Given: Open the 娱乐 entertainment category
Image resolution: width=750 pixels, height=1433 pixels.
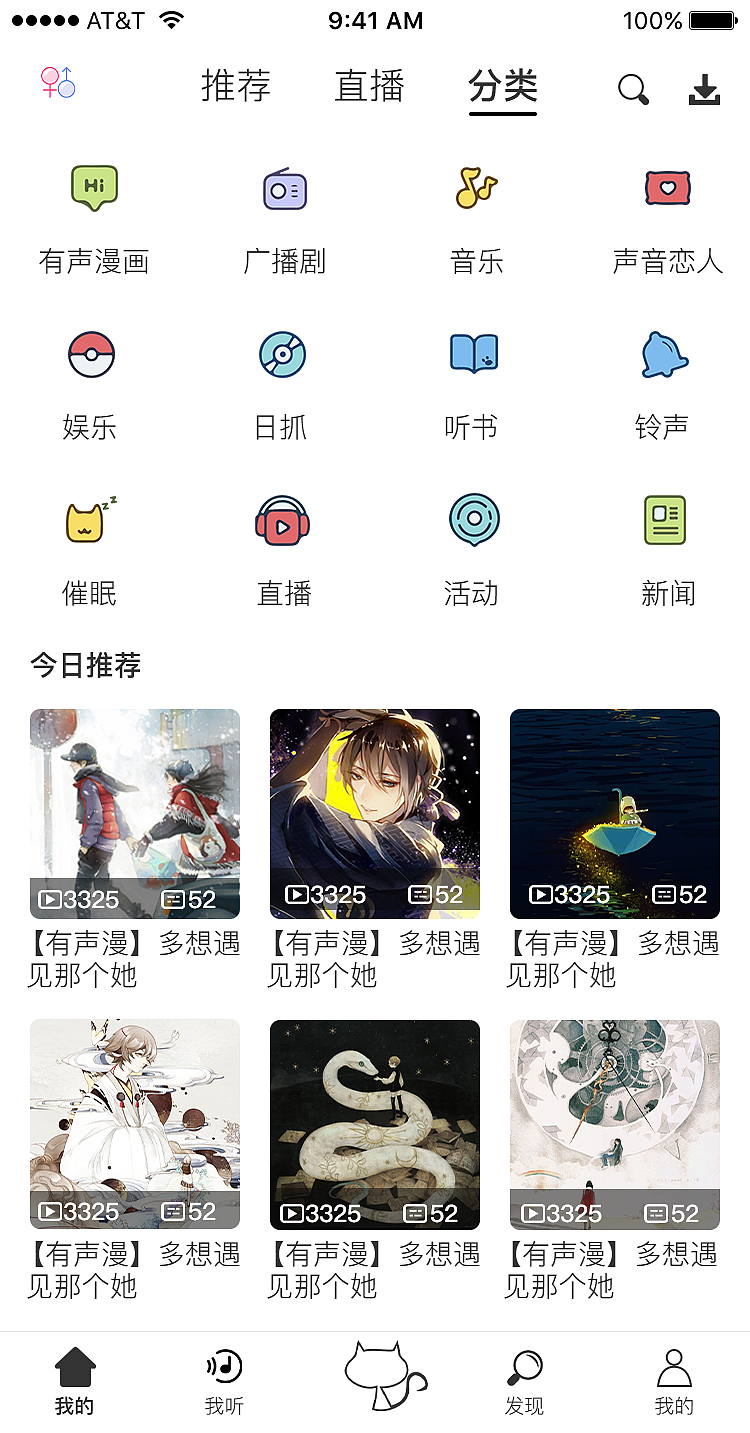Looking at the screenshot, I should 94,353.
